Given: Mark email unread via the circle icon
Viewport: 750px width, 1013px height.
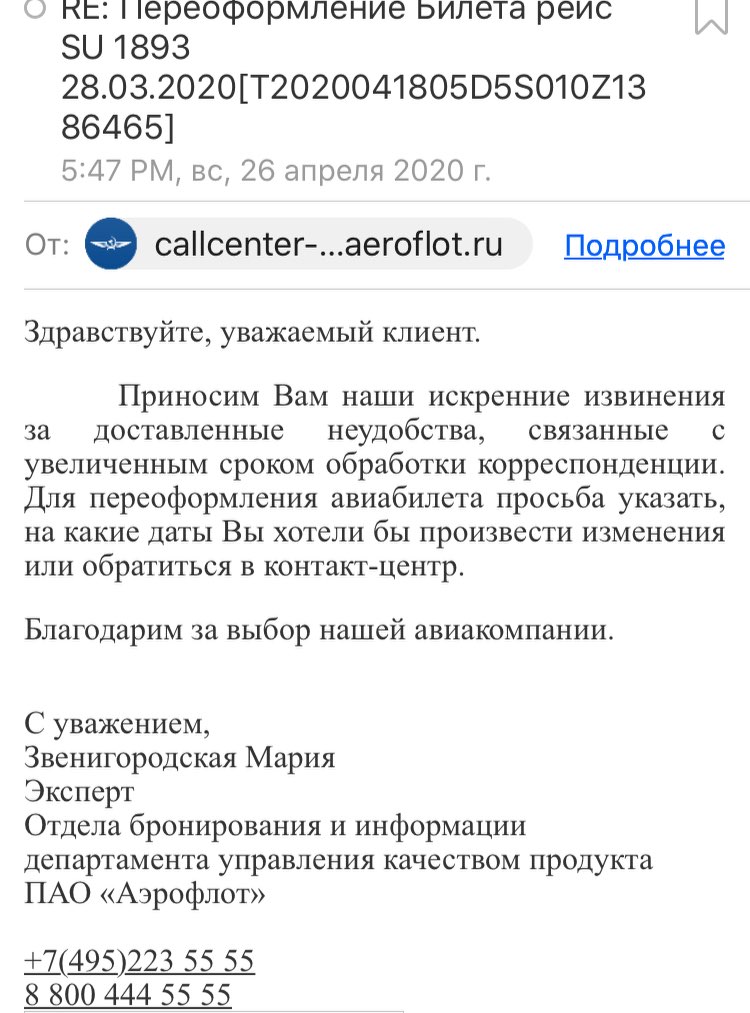Looking at the screenshot, I should tap(34, 9).
